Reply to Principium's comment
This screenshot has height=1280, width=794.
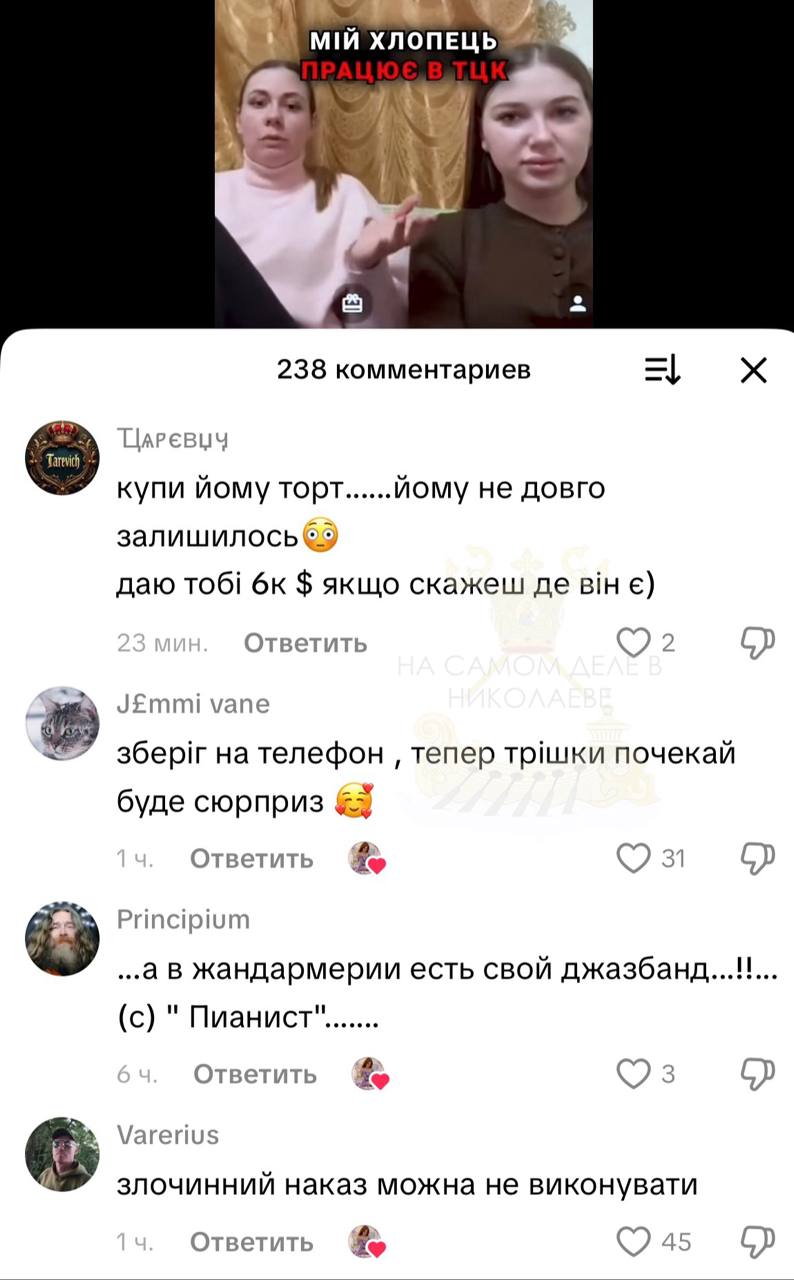[x=255, y=1074]
